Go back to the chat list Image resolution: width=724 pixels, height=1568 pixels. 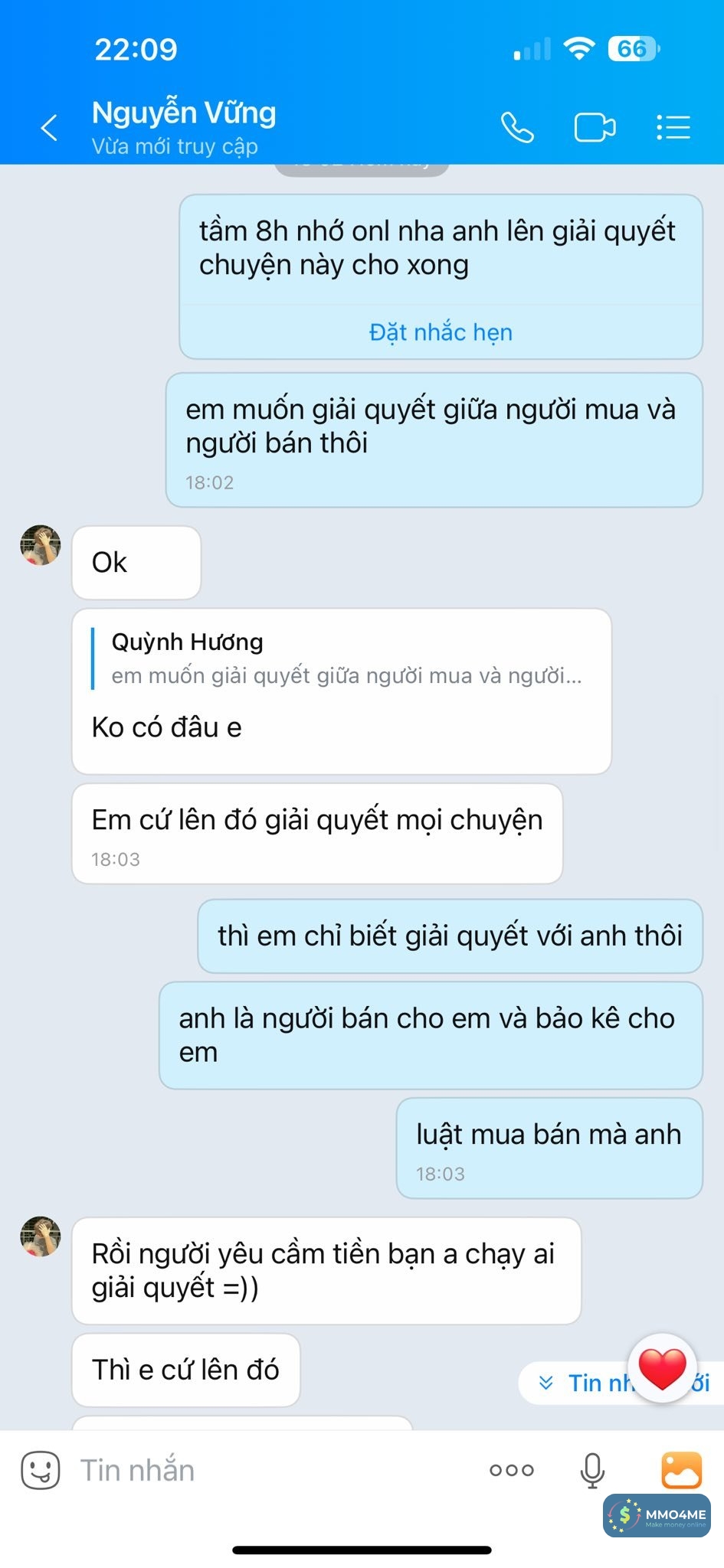click(x=49, y=127)
